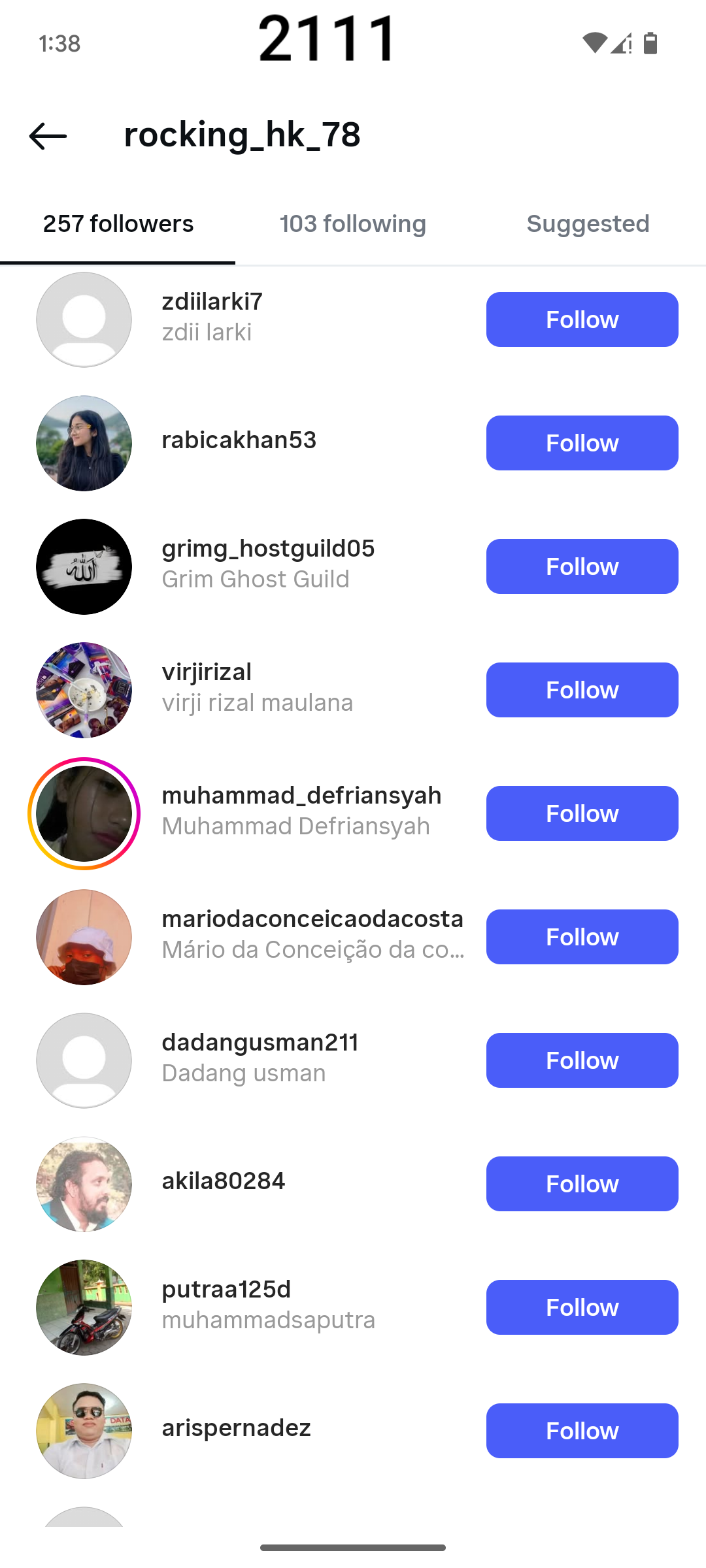706x1568 pixels.
Task: Follow arispernadez
Action: (582, 1431)
